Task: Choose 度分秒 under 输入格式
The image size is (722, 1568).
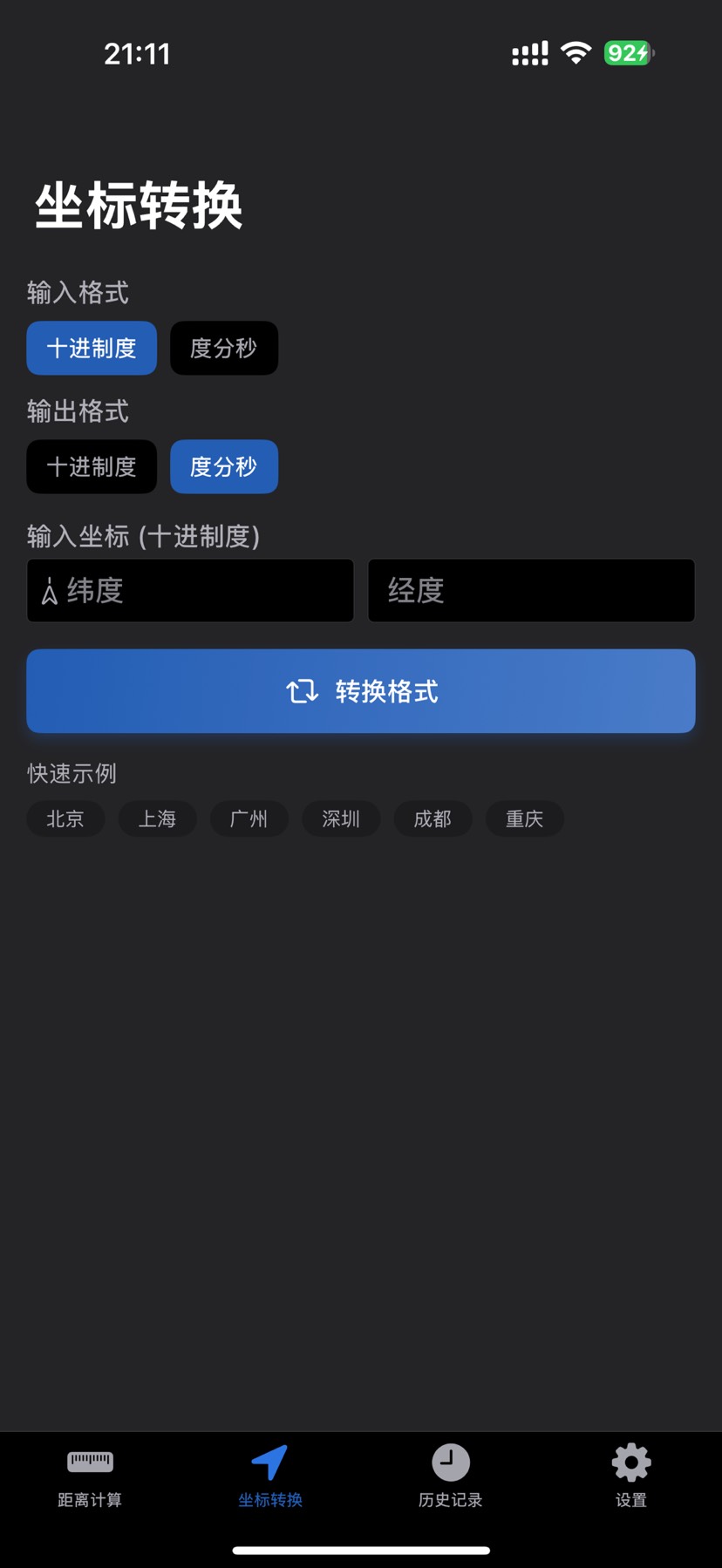Action: click(x=224, y=348)
